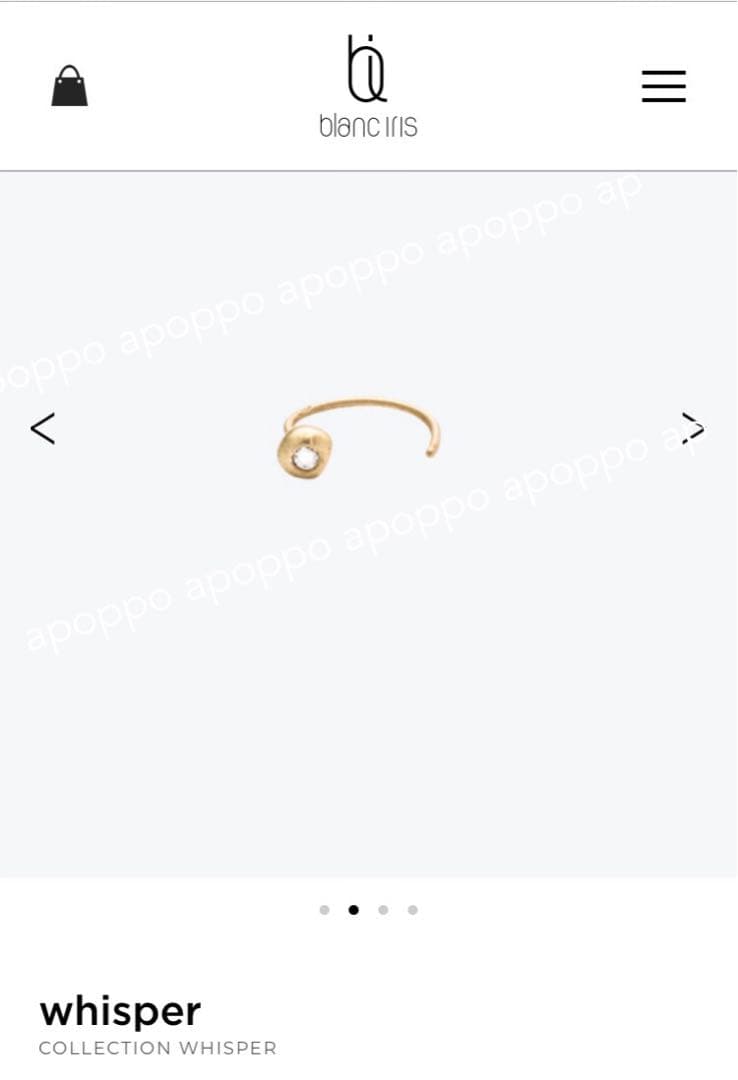Show previous product image
This screenshot has height=1080, width=738.
tap(42, 428)
